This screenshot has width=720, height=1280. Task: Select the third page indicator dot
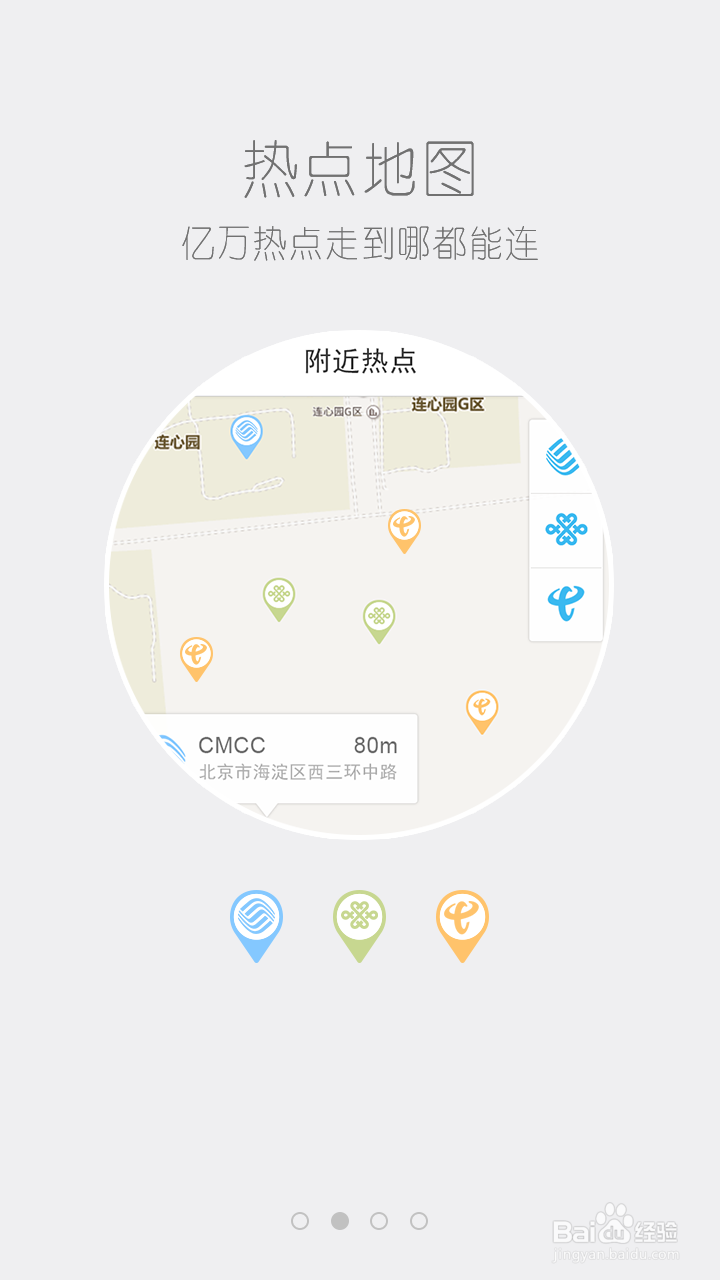(378, 1221)
